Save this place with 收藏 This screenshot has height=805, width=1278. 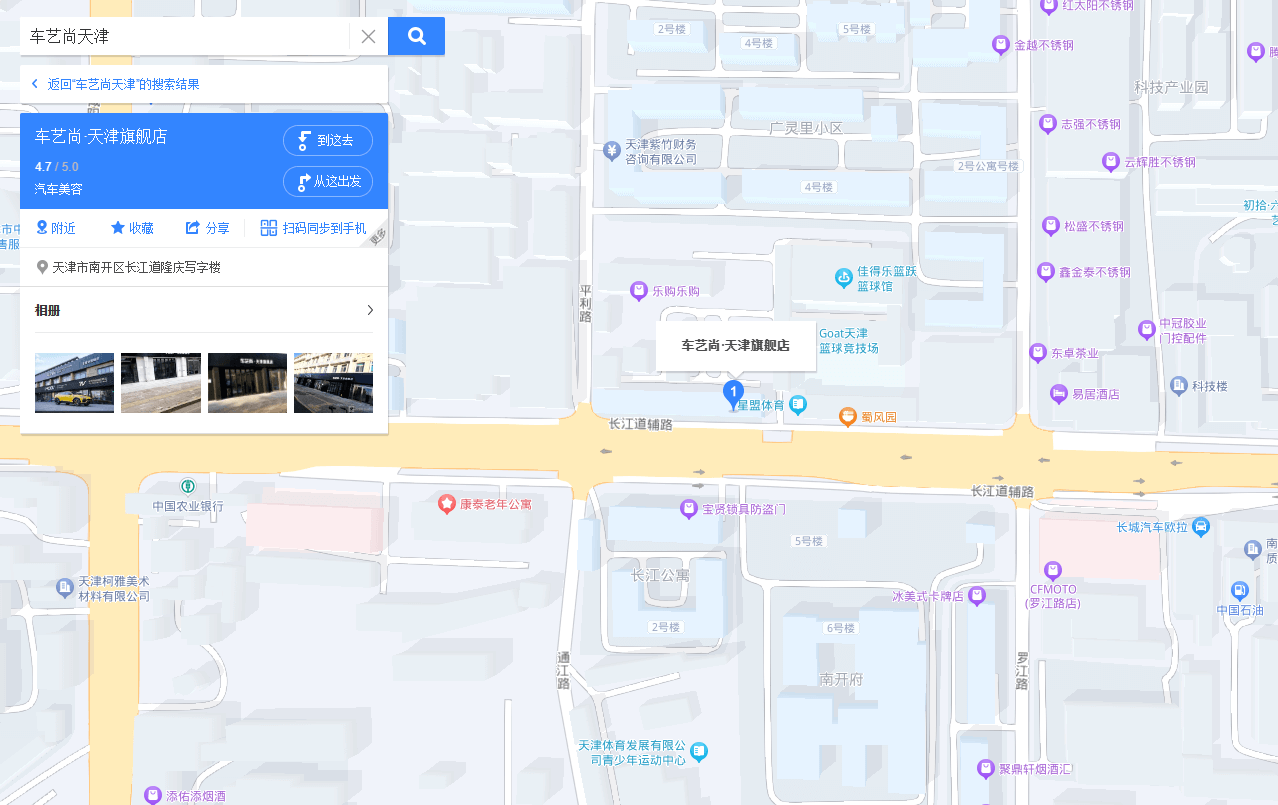coord(132,228)
